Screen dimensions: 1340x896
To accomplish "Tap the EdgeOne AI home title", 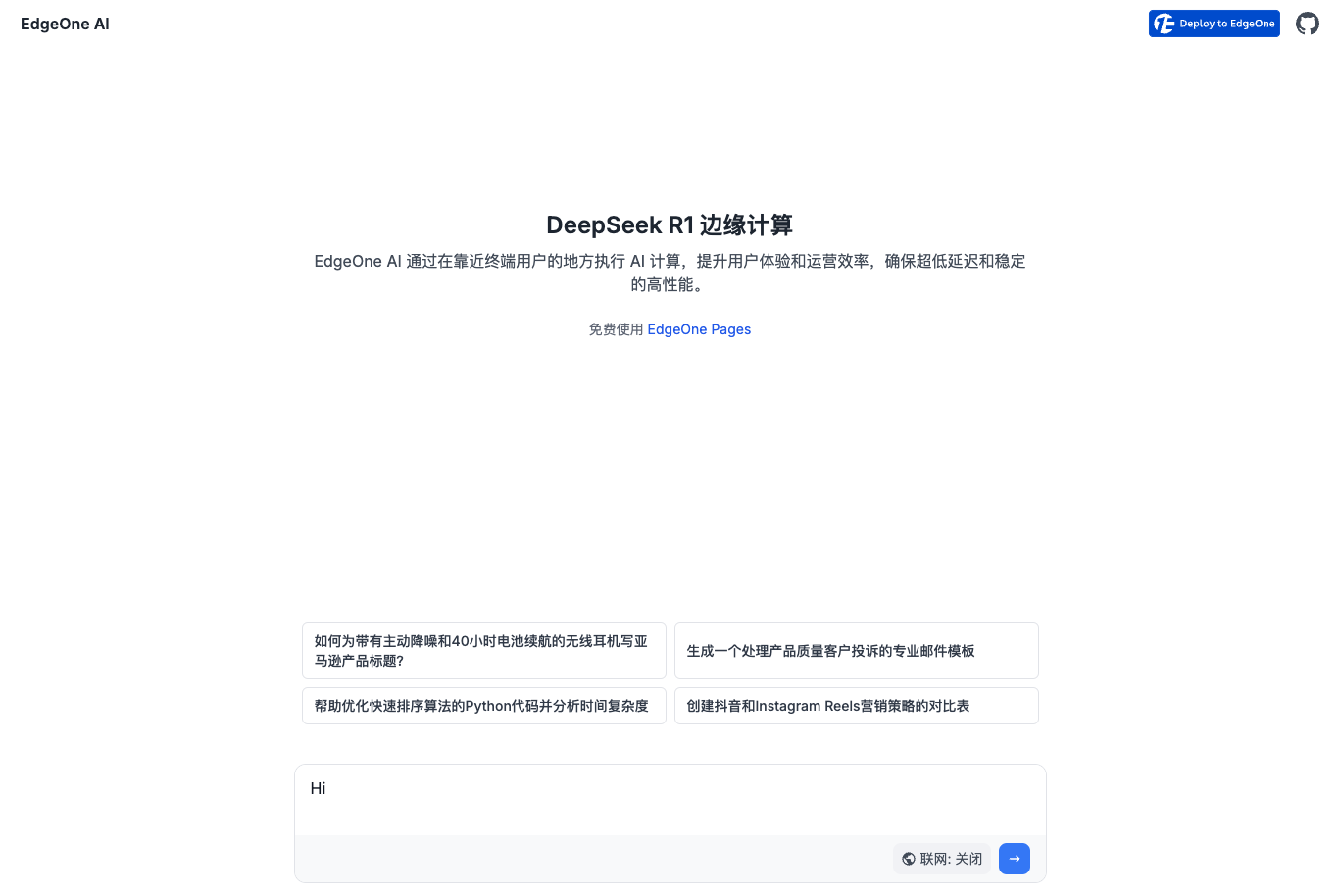I will (65, 24).
